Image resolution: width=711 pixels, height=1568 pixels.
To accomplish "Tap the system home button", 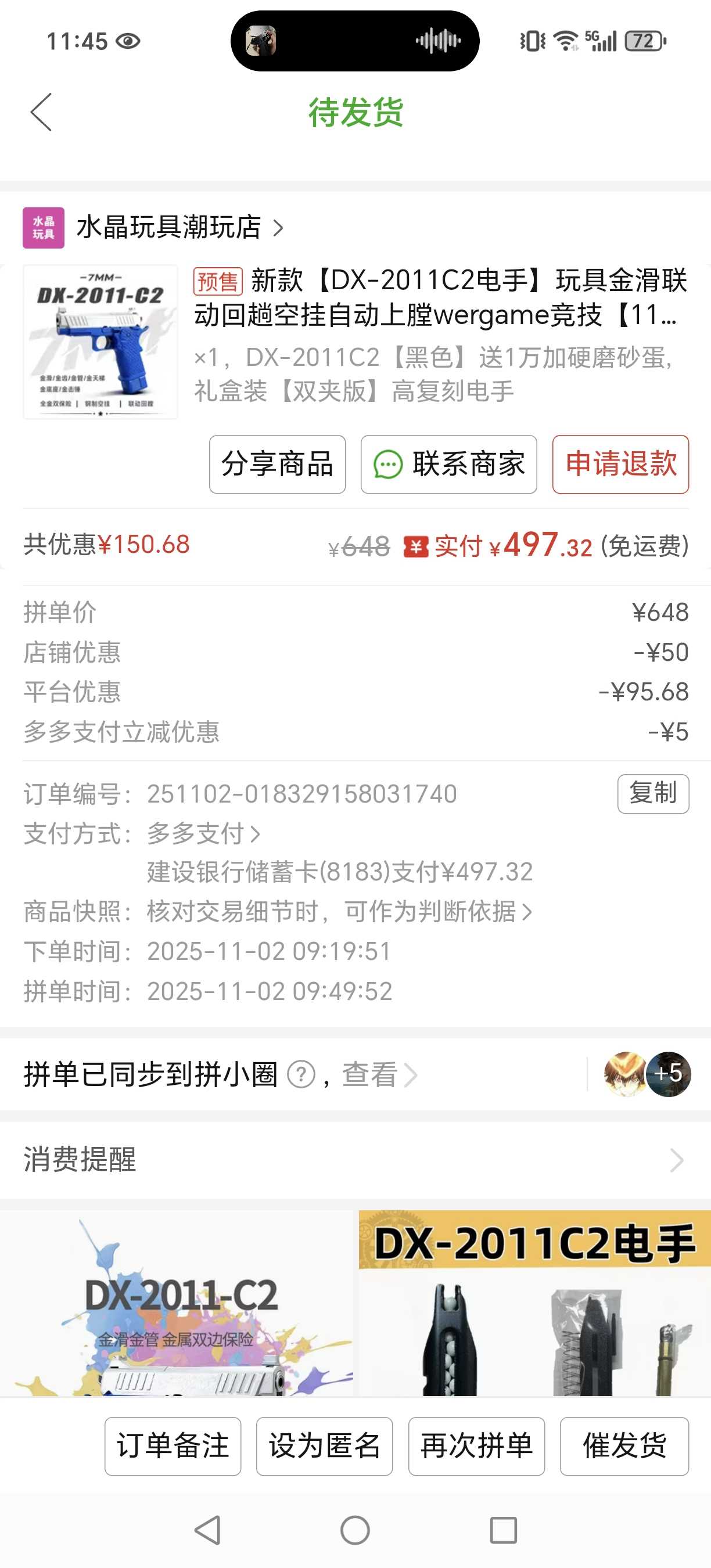I will coord(355,1530).
